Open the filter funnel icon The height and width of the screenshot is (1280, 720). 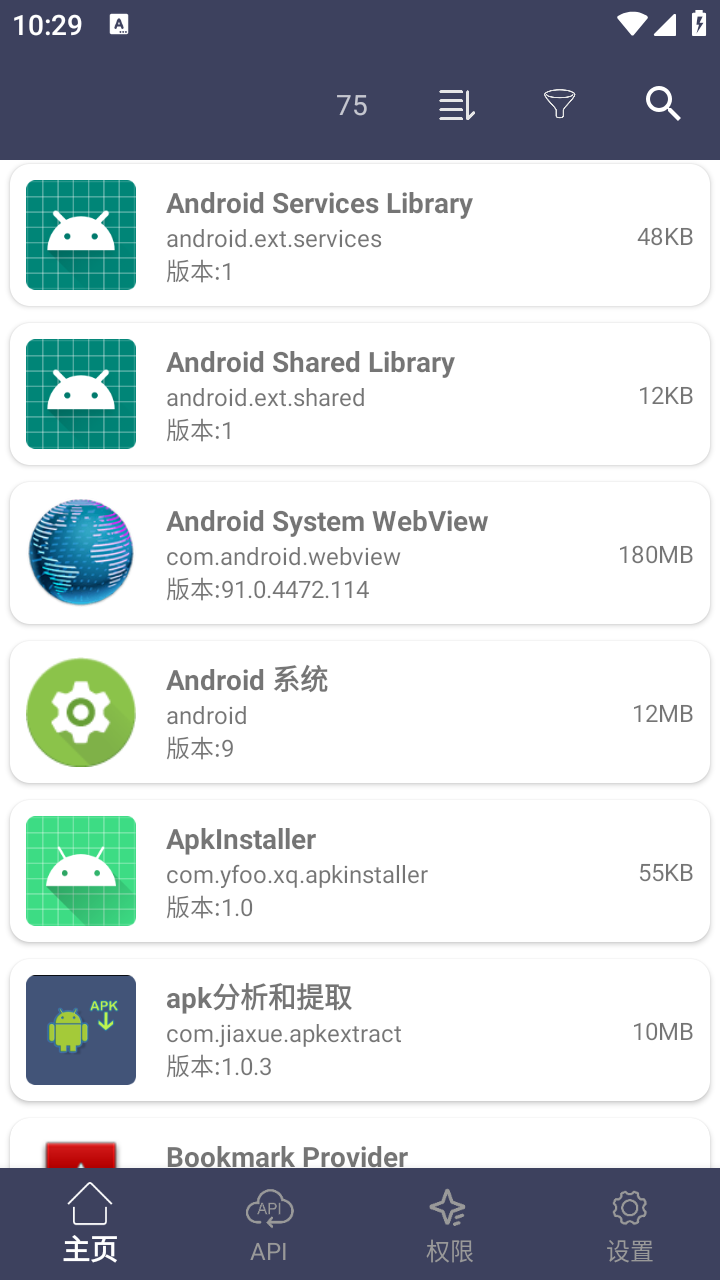559,104
